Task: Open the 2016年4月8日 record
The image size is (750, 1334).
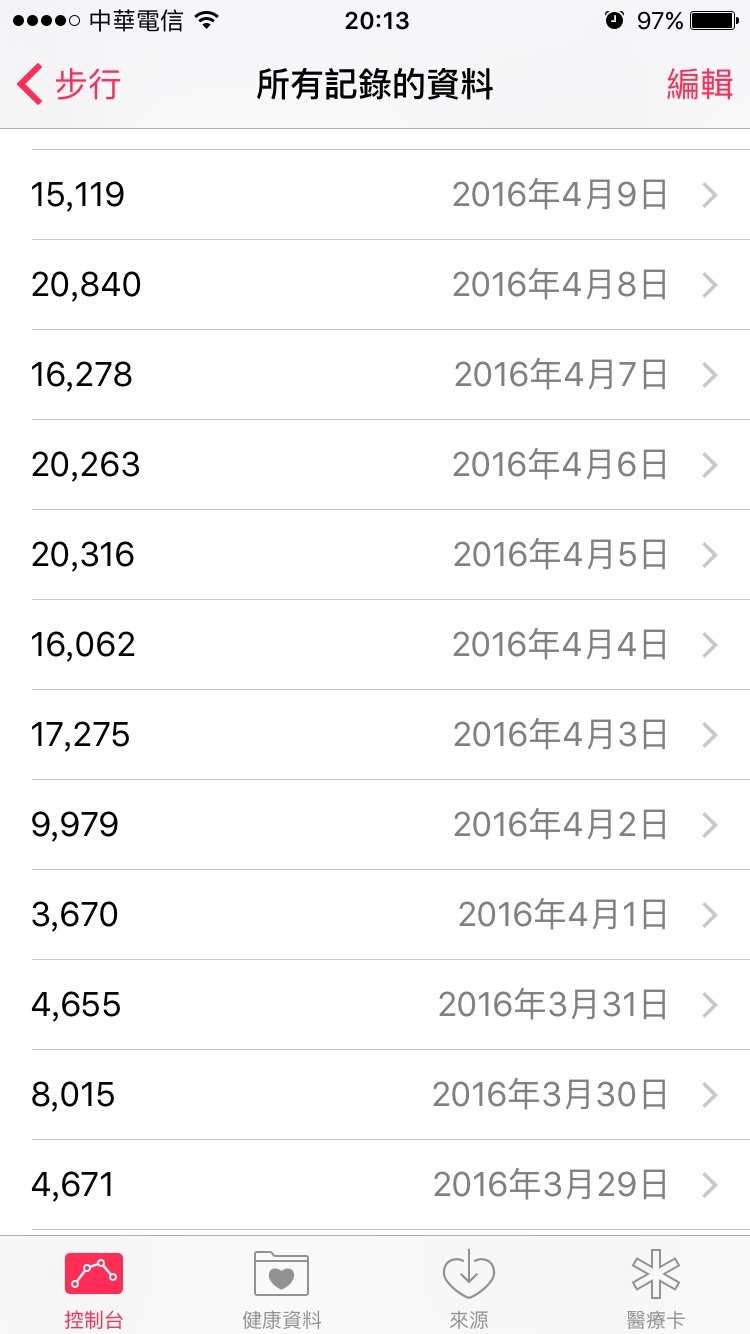Action: pyautogui.click(x=375, y=285)
